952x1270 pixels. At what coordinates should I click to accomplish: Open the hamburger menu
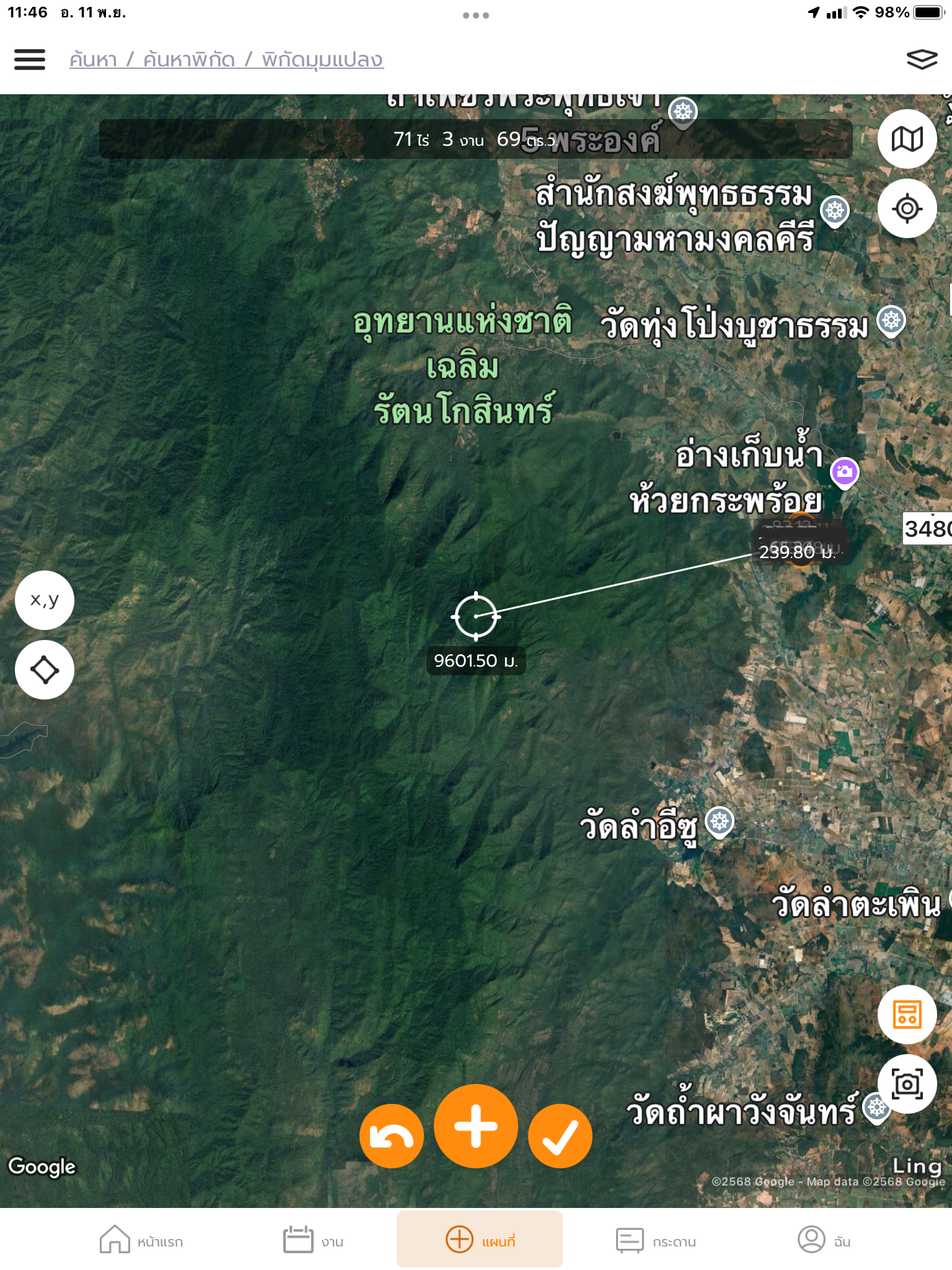tap(30, 60)
